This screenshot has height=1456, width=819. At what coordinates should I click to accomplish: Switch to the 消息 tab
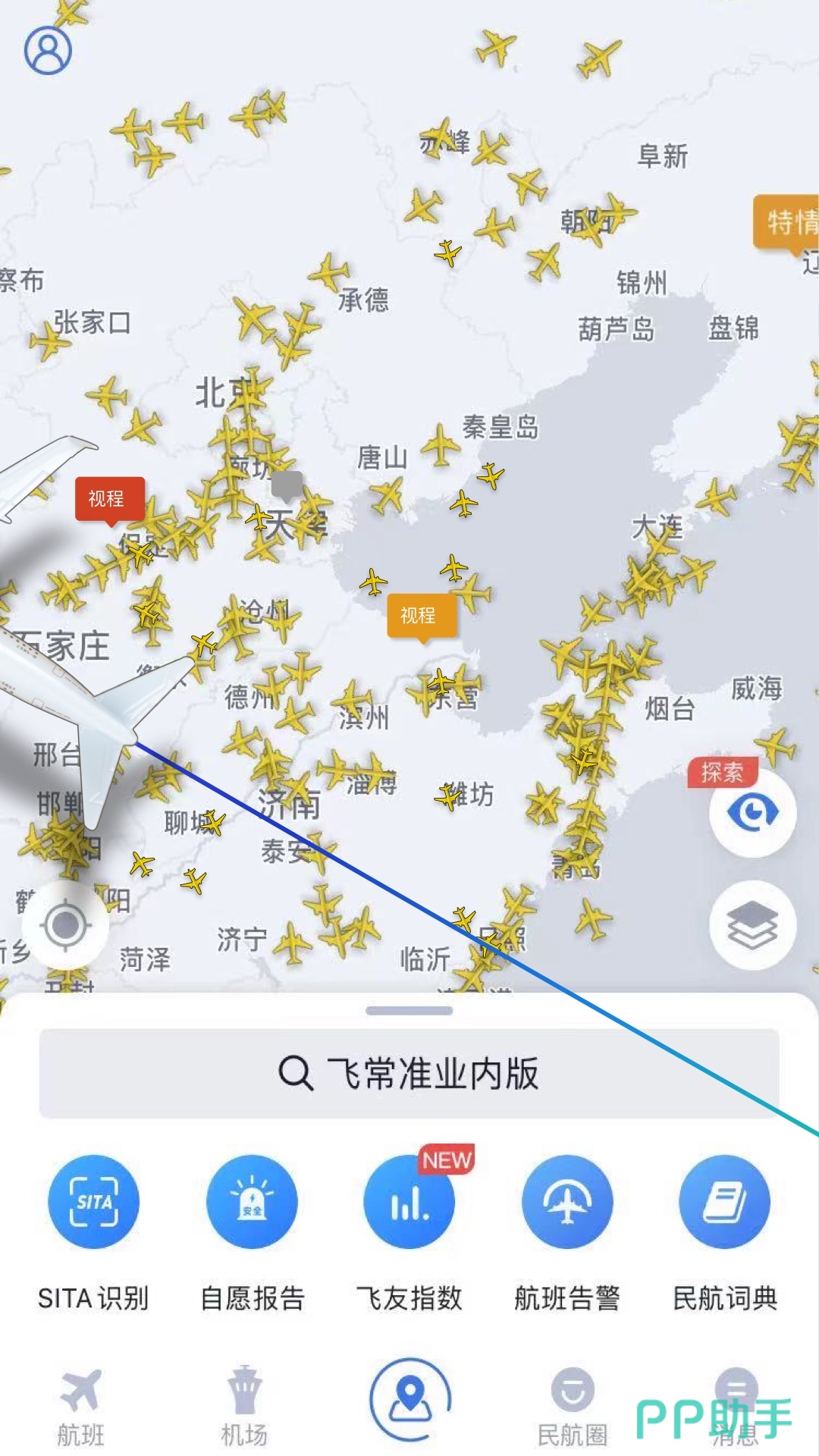click(736, 1407)
